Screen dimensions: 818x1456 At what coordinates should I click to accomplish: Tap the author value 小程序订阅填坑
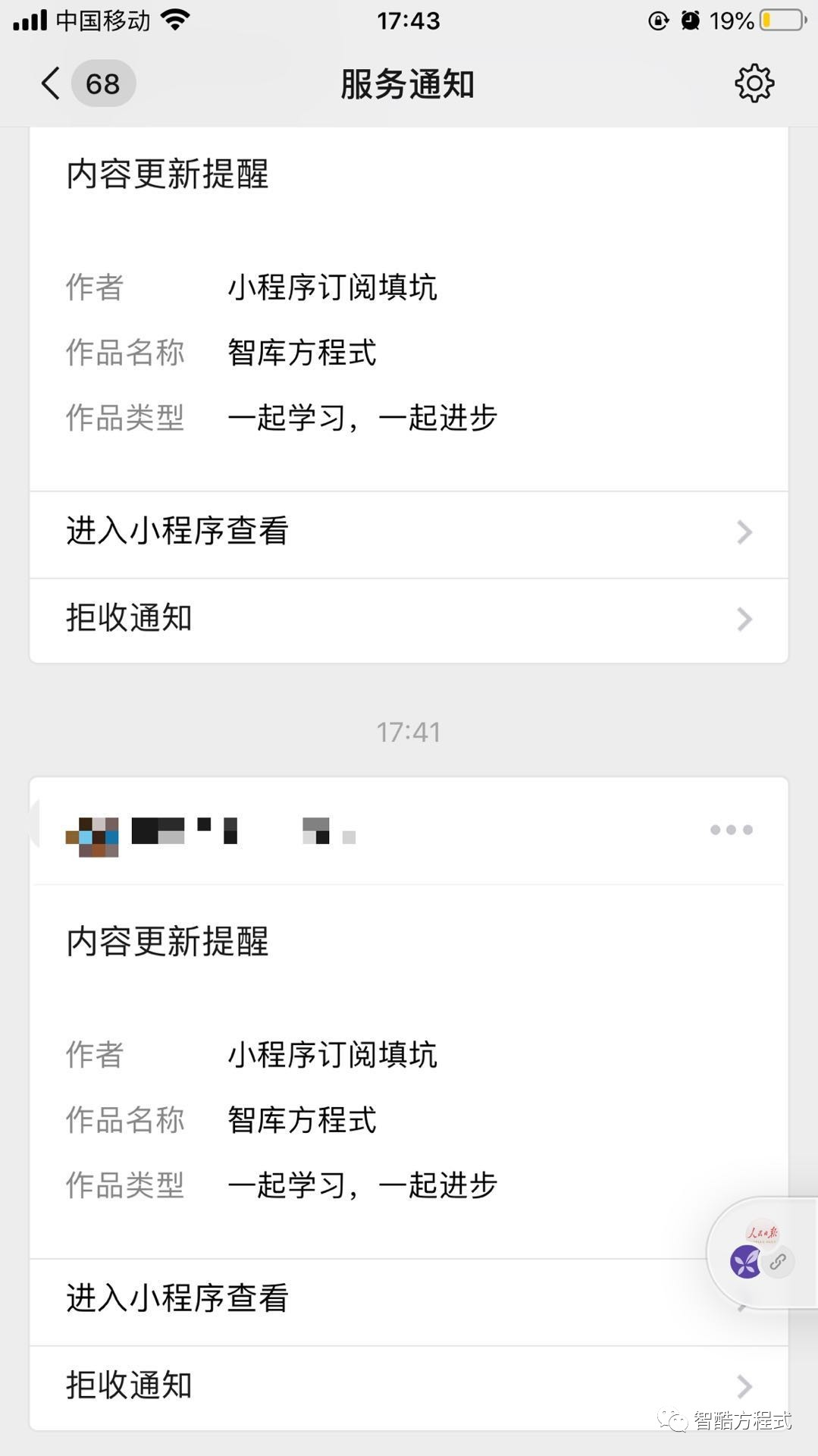331,287
